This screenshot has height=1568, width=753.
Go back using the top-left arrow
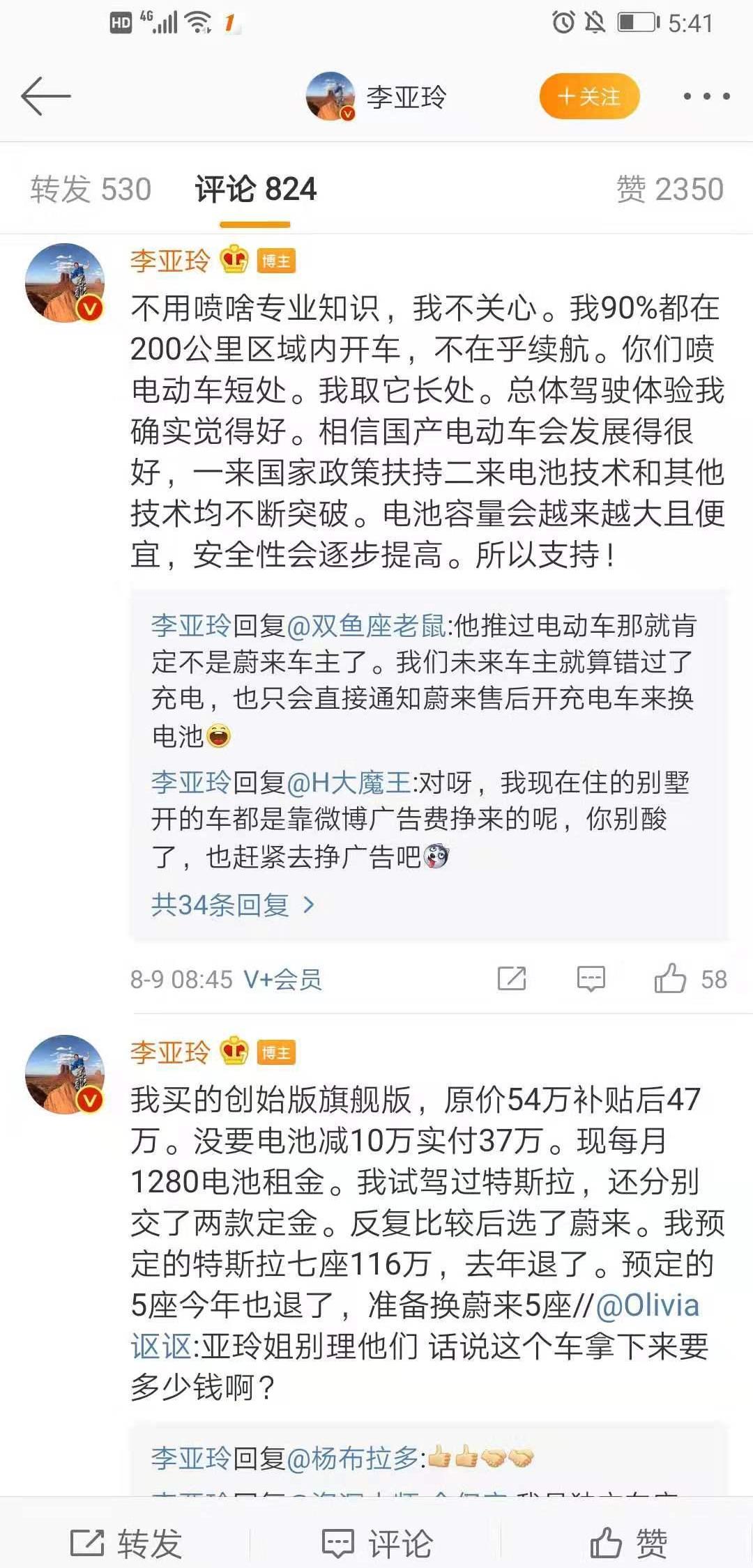click(46, 96)
